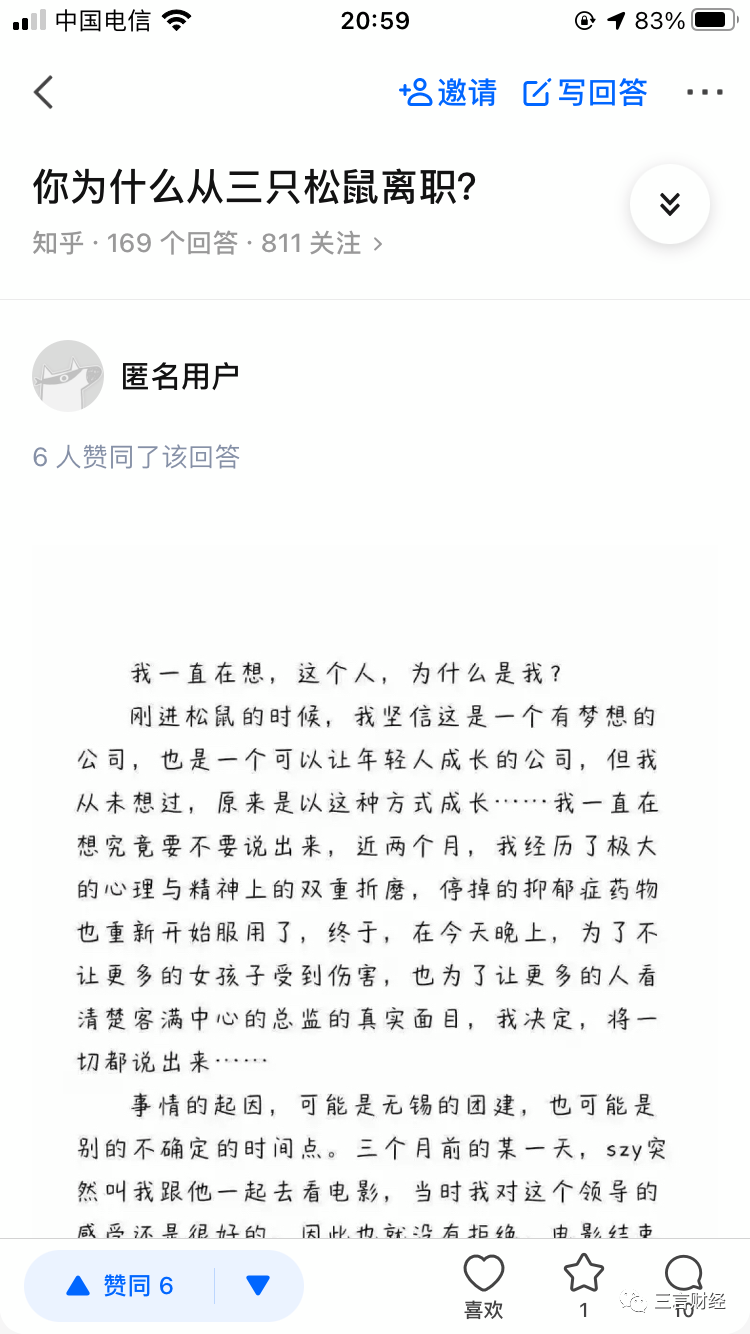Downvote using the down-triangle button
The height and width of the screenshot is (1334, 750).
click(x=258, y=1285)
